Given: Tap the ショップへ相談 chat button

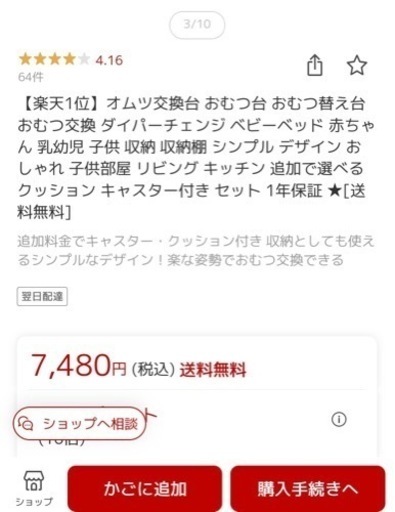Looking at the screenshot, I should 79,424.
